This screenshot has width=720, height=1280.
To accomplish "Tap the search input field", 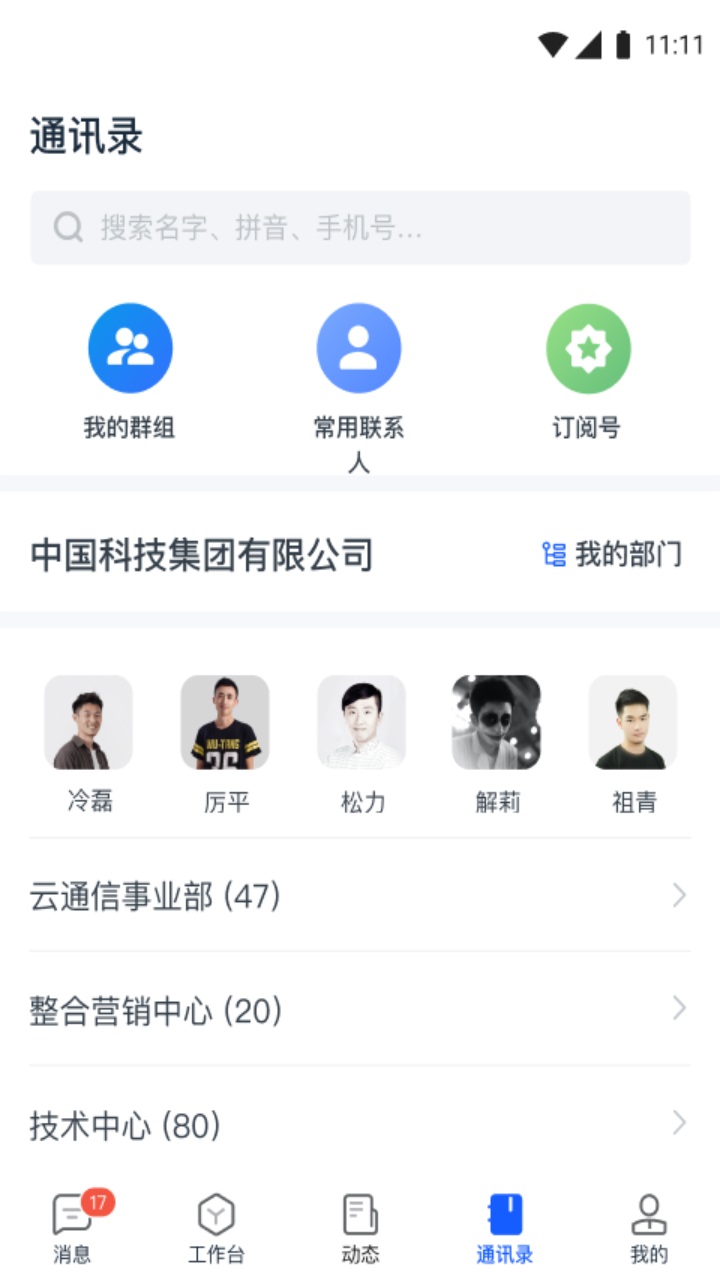I will (360, 227).
